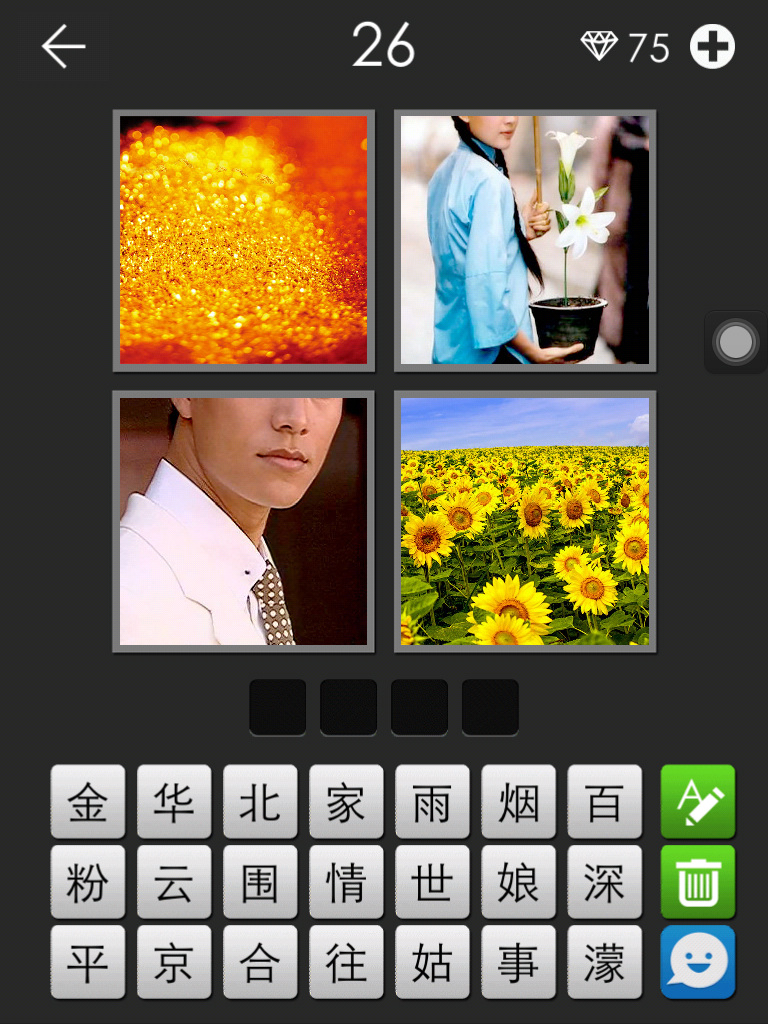Enlarge the sunflower field picture

click(x=525, y=521)
